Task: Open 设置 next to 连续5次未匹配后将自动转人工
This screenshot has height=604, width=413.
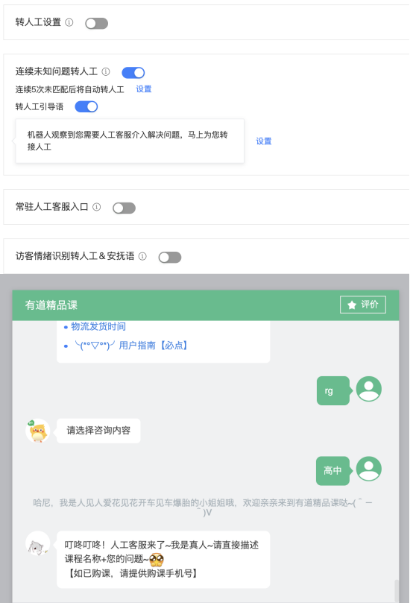Action: 144,89
